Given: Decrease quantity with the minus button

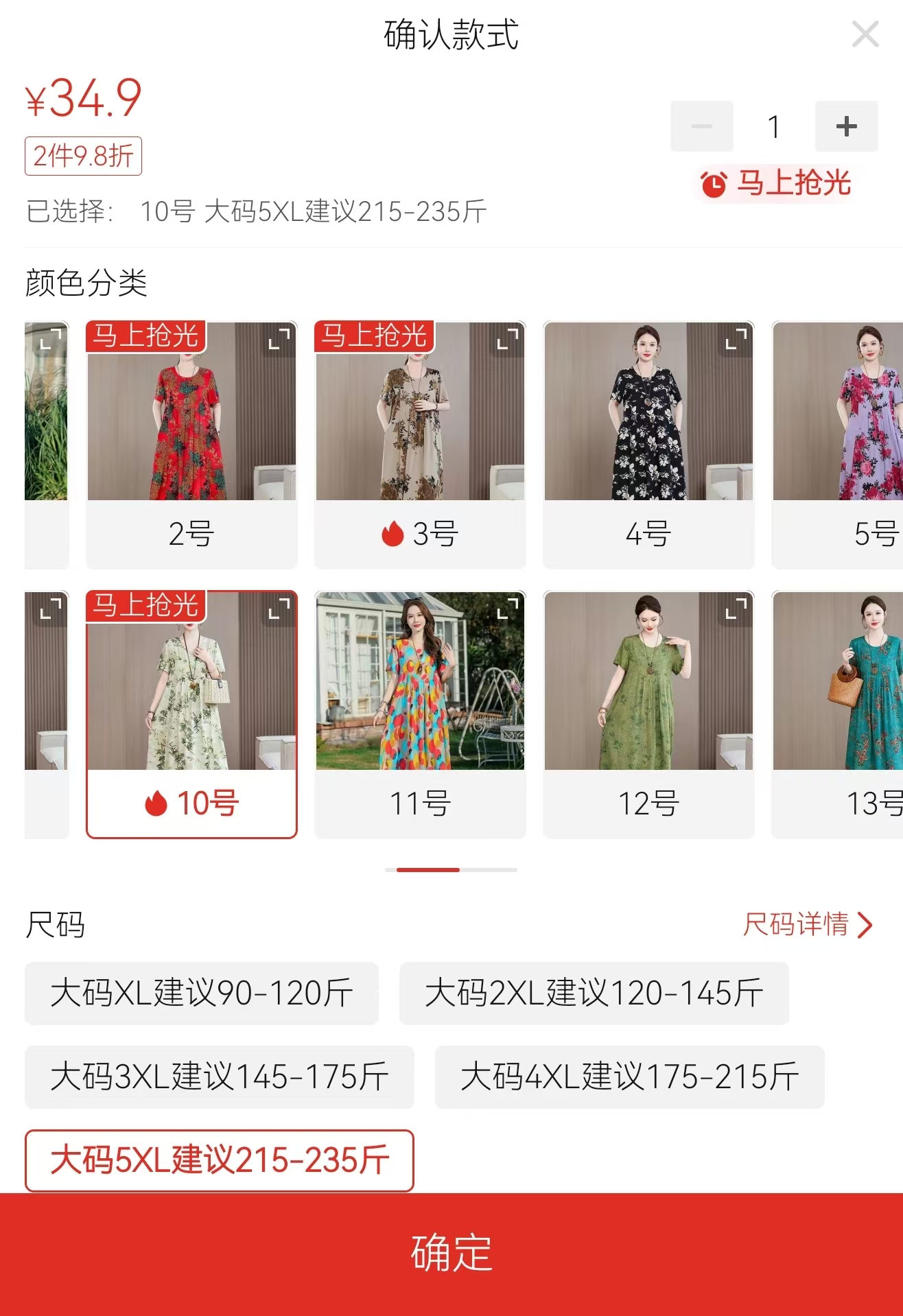Looking at the screenshot, I should [x=701, y=126].
